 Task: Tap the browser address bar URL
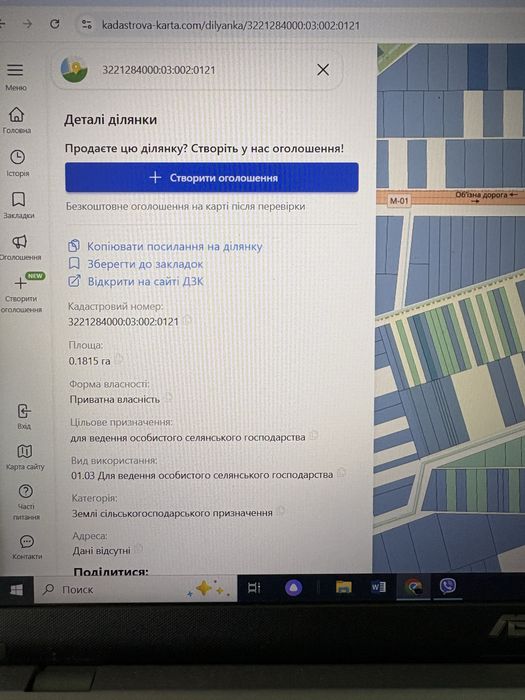tap(231, 25)
